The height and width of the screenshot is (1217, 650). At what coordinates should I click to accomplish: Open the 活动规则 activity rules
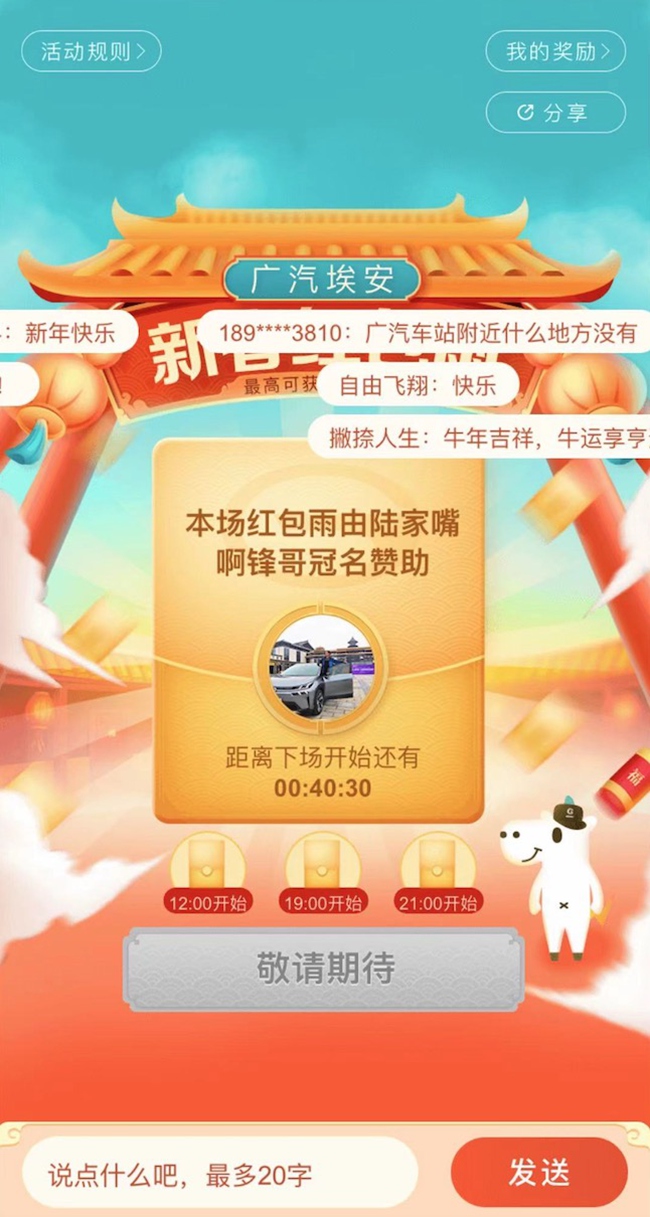[91, 51]
